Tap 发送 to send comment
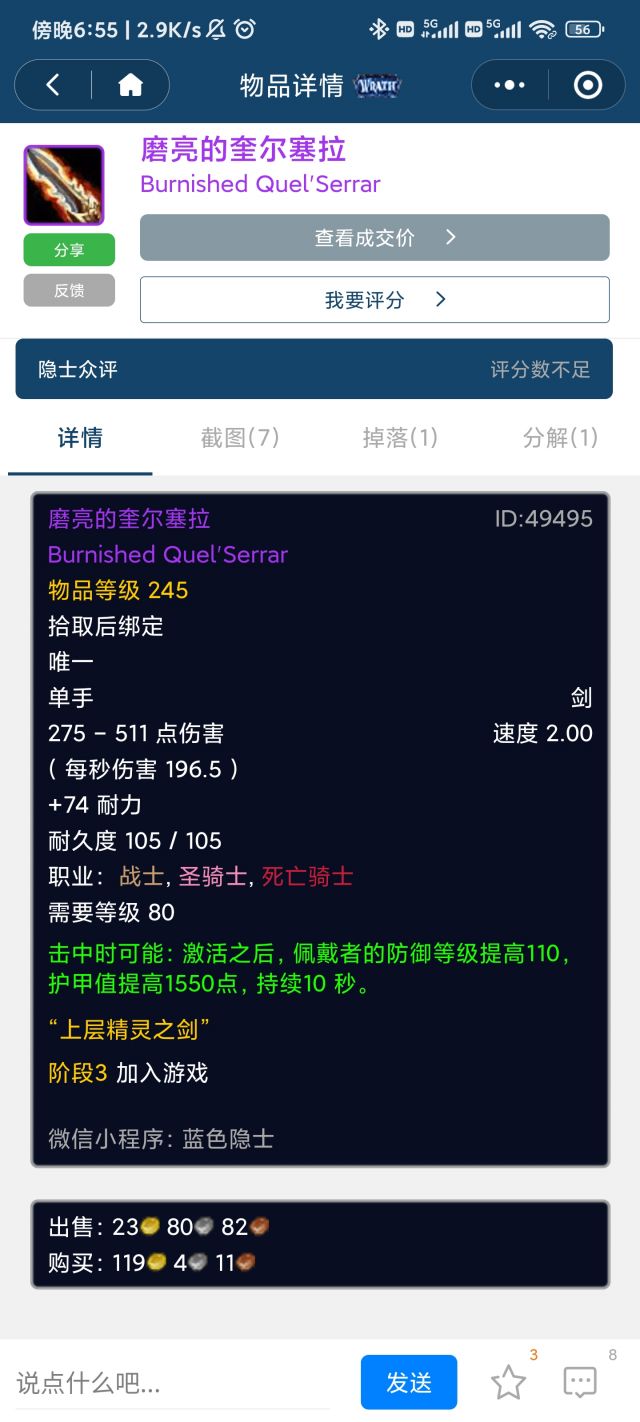The height and width of the screenshot is (1422, 640). click(408, 1383)
